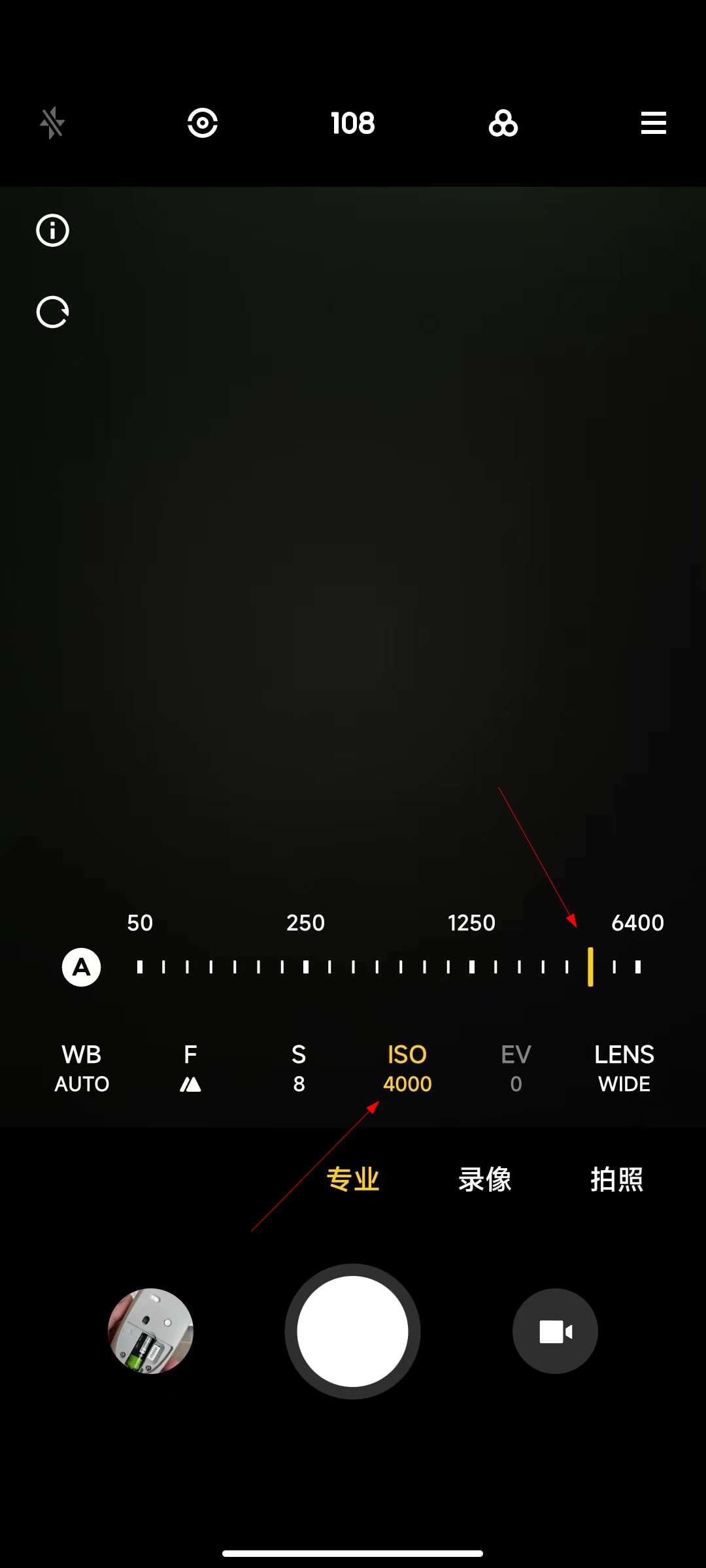The width and height of the screenshot is (706, 1568).
Task: Start recording with the video button
Action: (555, 1331)
